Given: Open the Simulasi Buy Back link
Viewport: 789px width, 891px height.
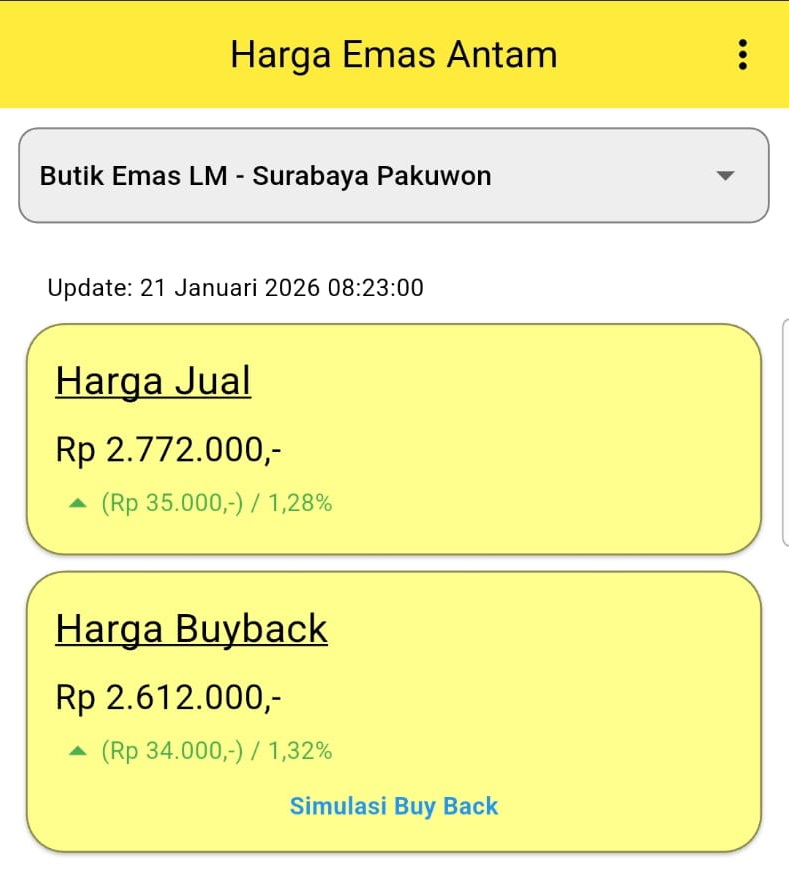Looking at the screenshot, I should [x=394, y=806].
